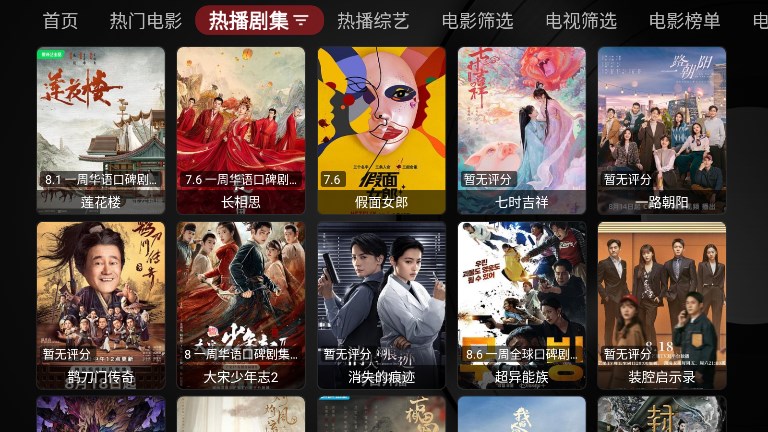Select the show 假面女郎

pos(381,130)
